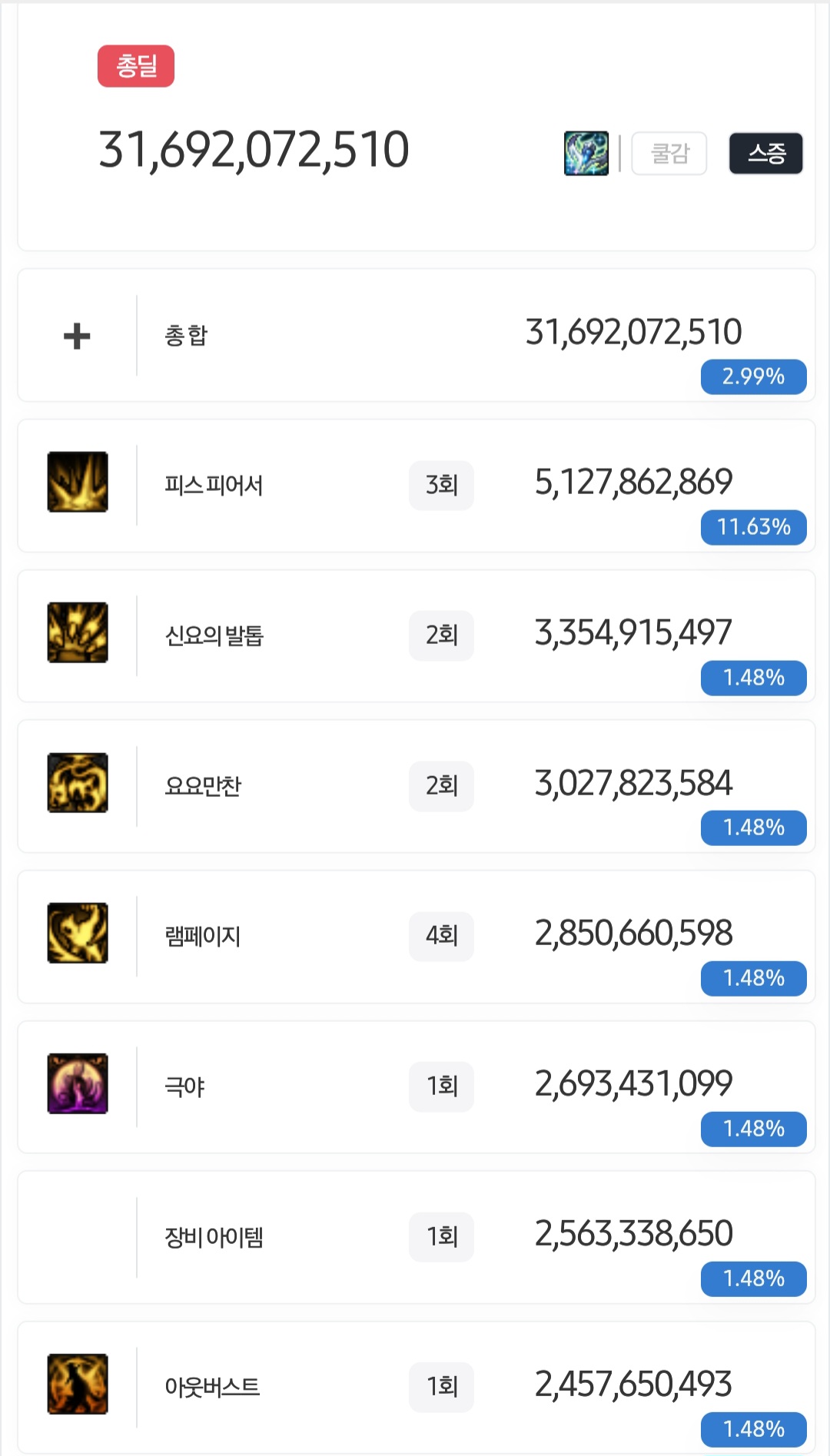Toggle the 스증 option
This screenshot has width=830, height=1456.
point(765,154)
